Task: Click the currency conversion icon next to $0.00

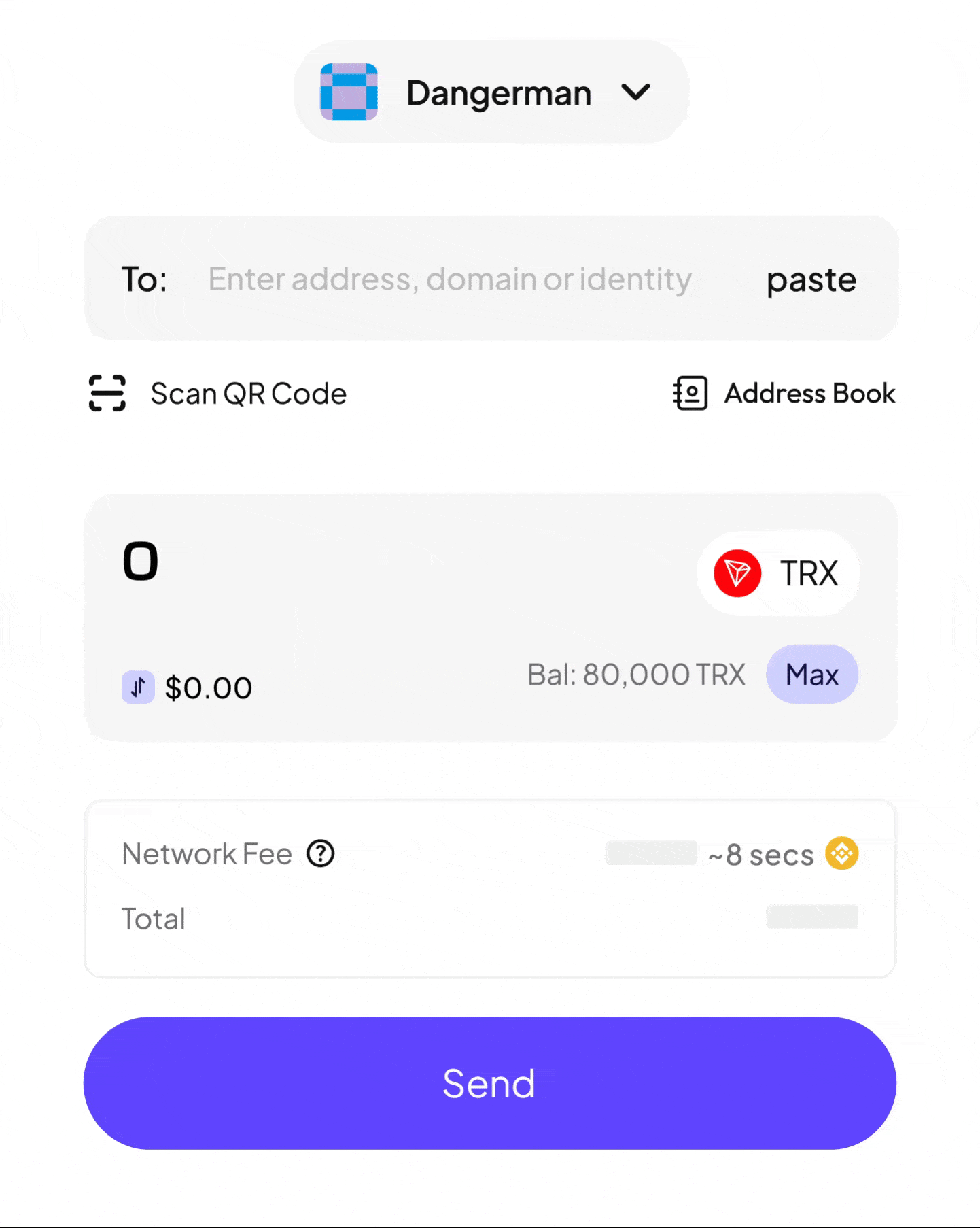Action: (x=138, y=687)
